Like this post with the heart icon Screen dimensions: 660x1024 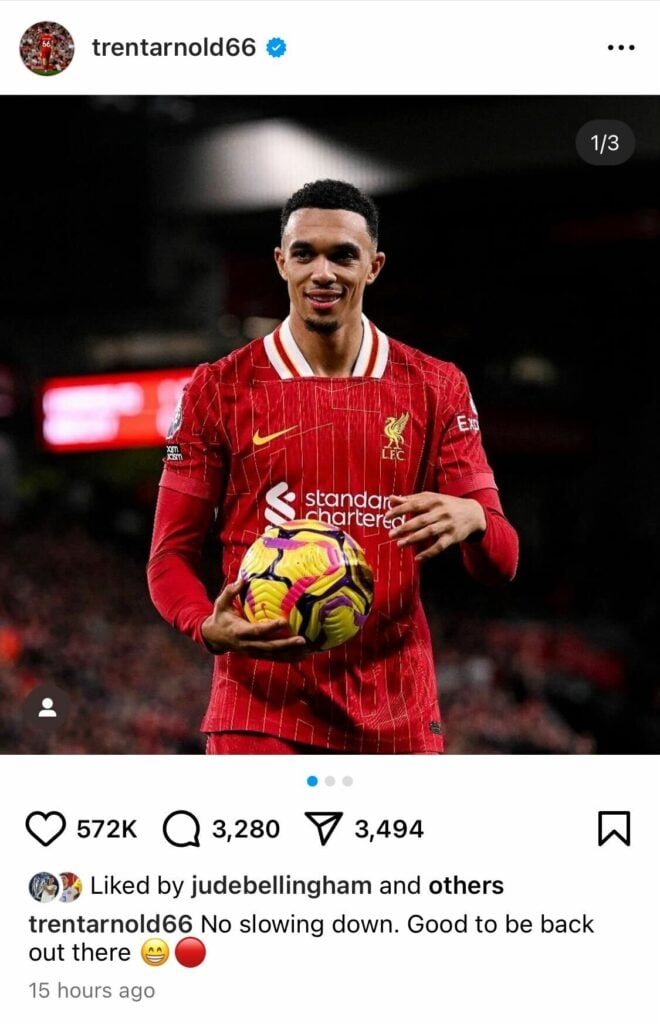(x=45, y=828)
